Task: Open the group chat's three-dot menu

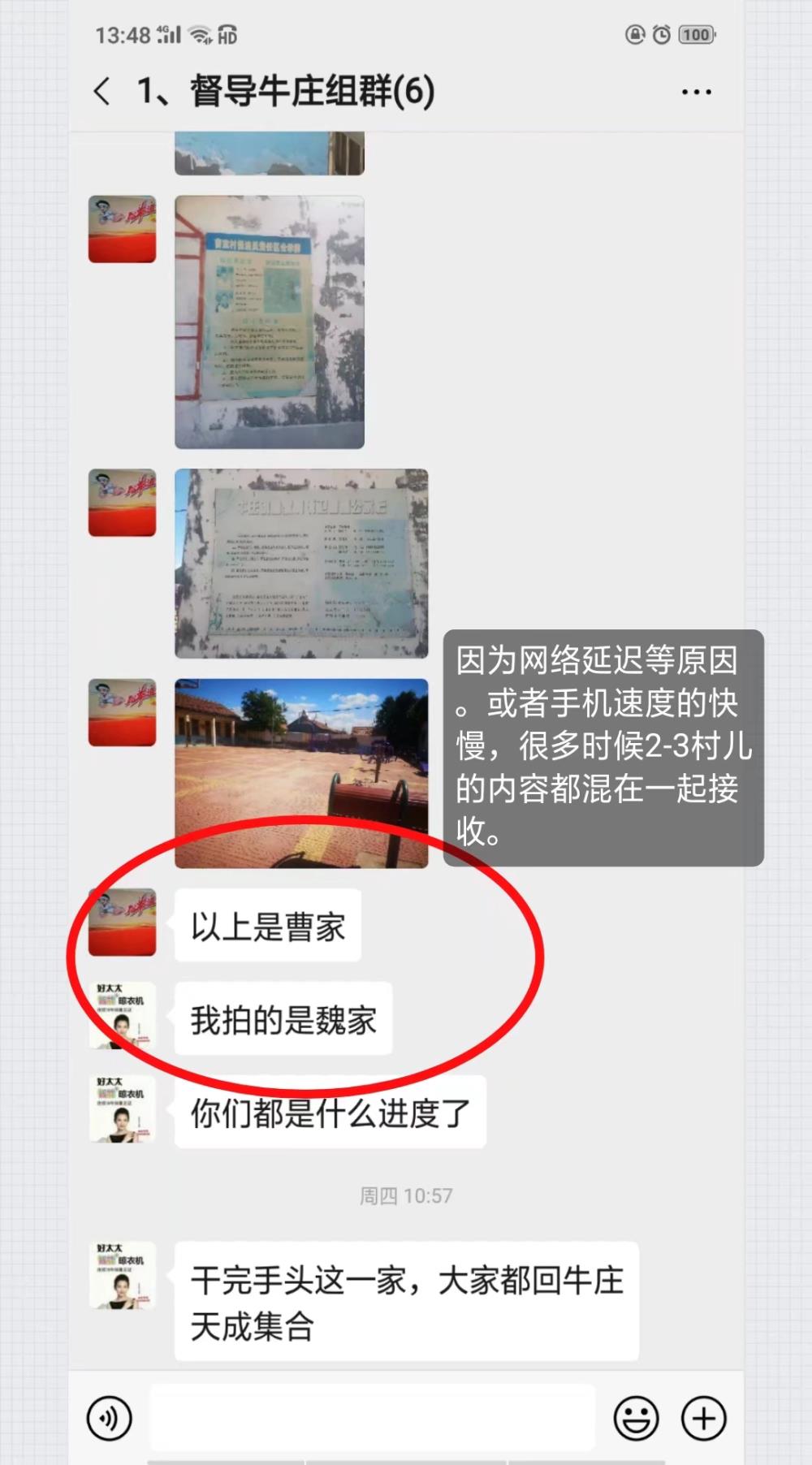Action: pos(696,93)
